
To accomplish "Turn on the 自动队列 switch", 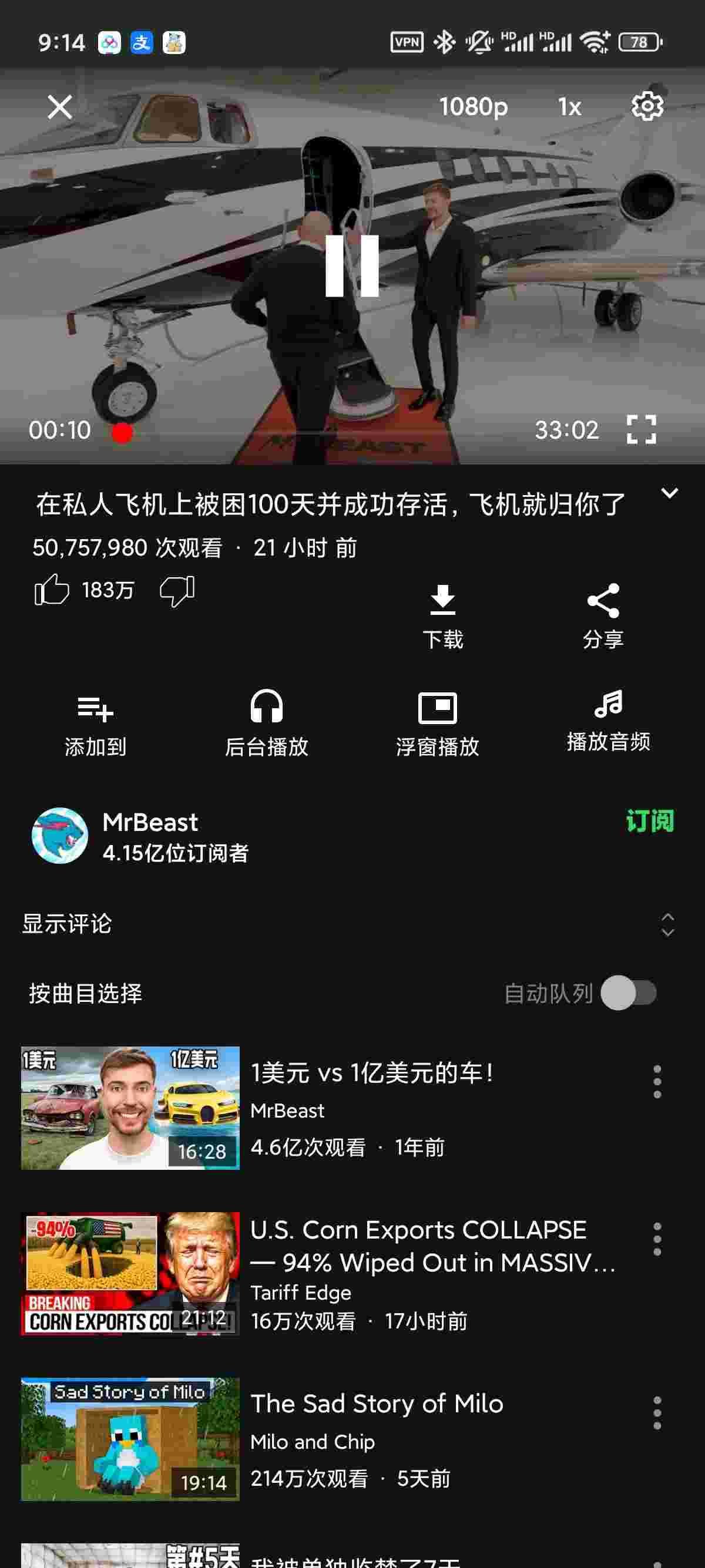I will point(629,994).
